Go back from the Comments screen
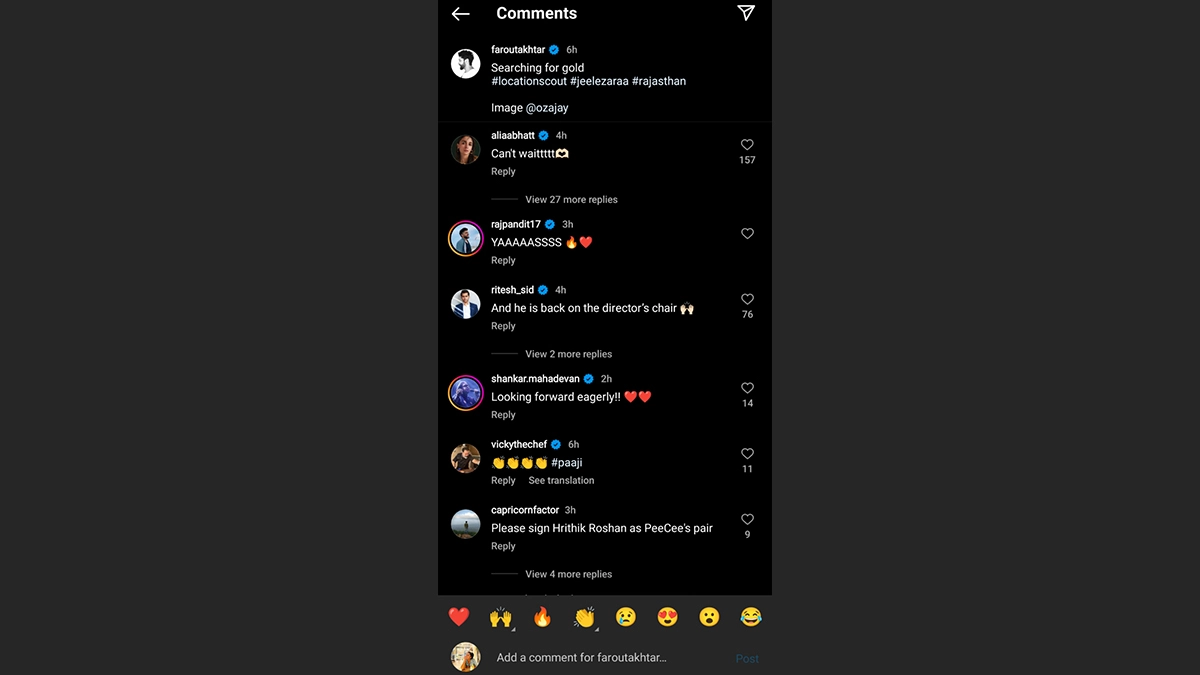The width and height of the screenshot is (1200, 675). [460, 14]
